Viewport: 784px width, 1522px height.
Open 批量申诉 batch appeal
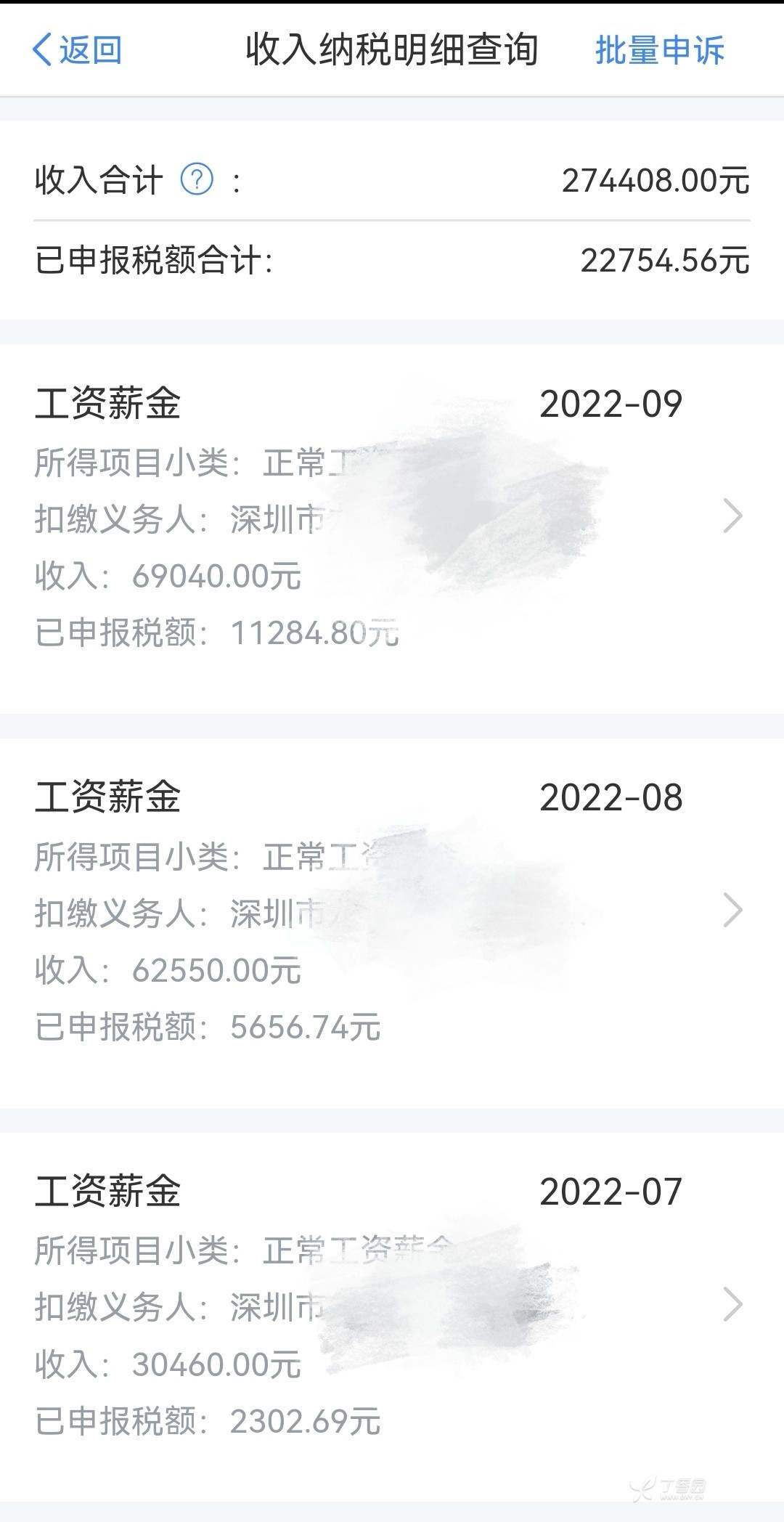click(659, 50)
